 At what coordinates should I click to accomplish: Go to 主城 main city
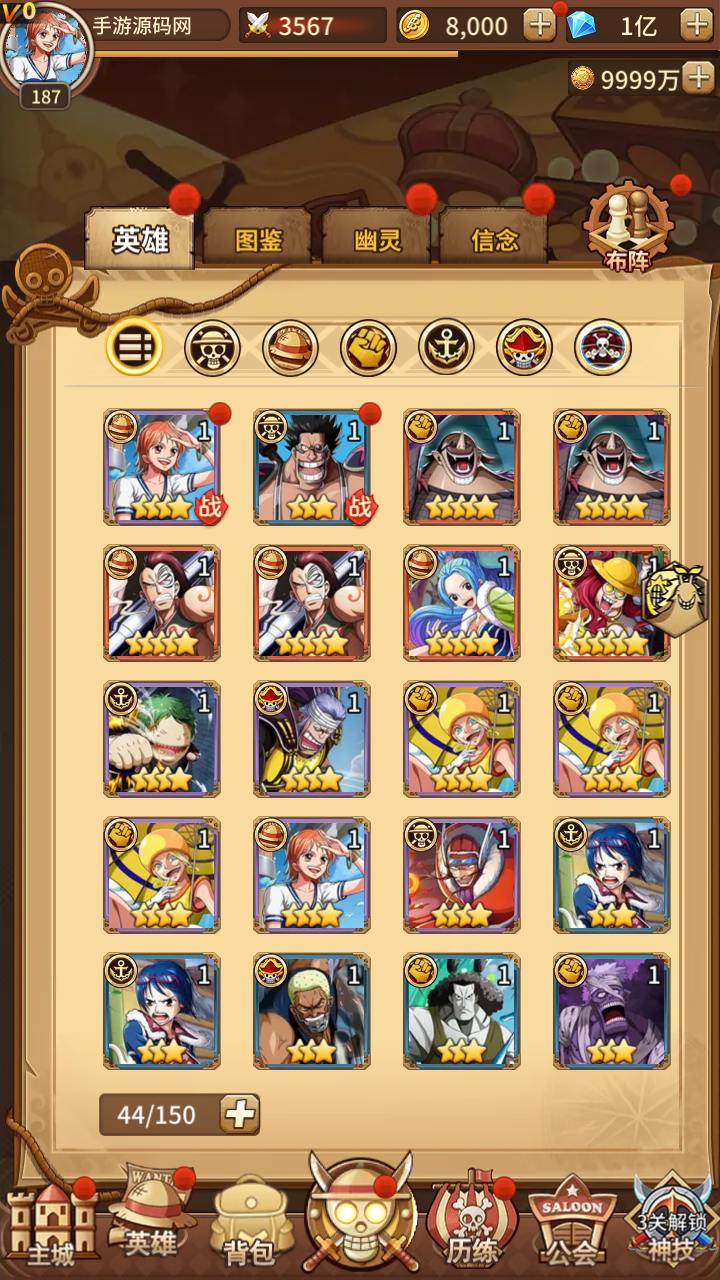coord(52,1225)
